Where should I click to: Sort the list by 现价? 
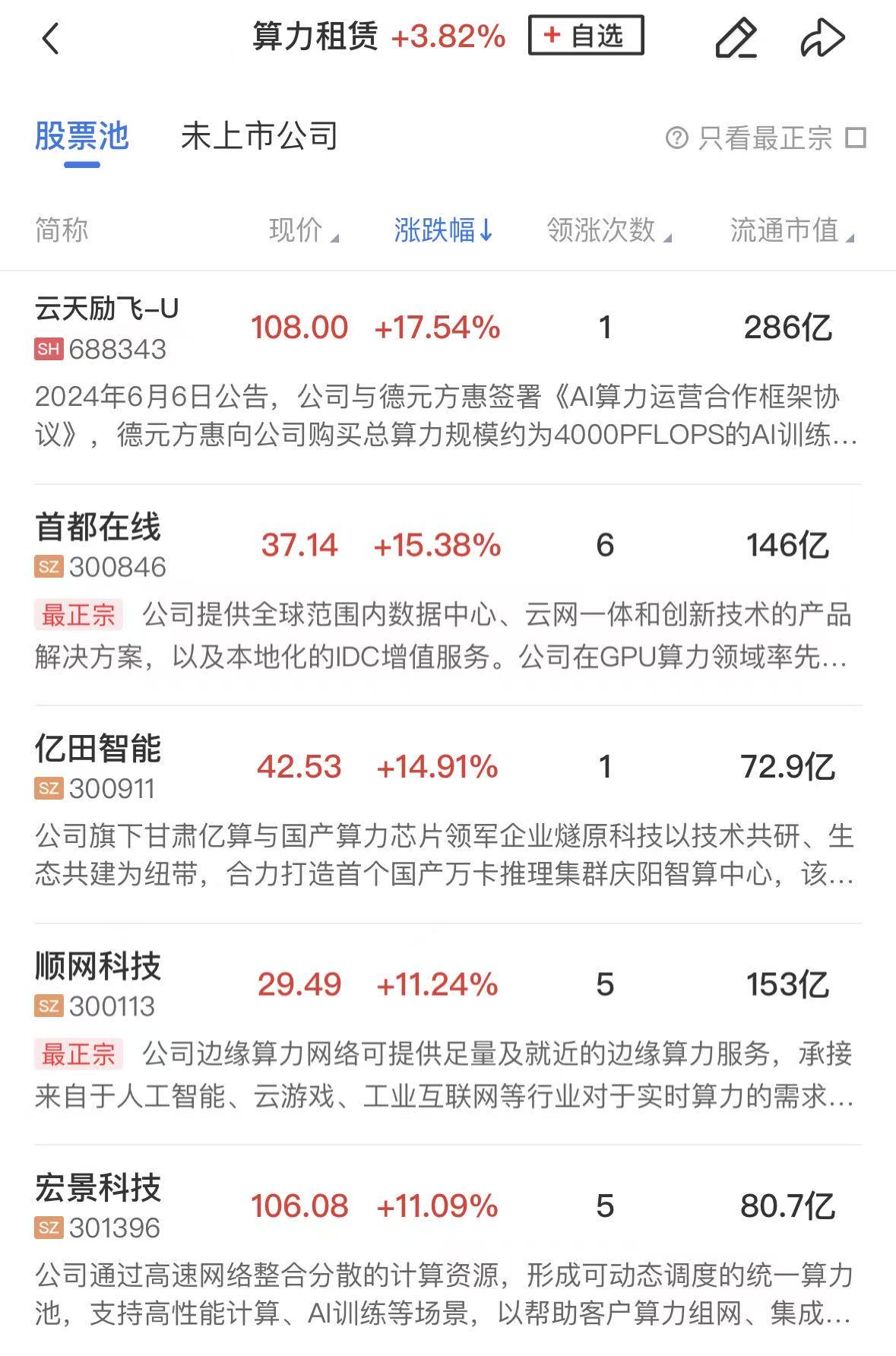click(x=302, y=230)
